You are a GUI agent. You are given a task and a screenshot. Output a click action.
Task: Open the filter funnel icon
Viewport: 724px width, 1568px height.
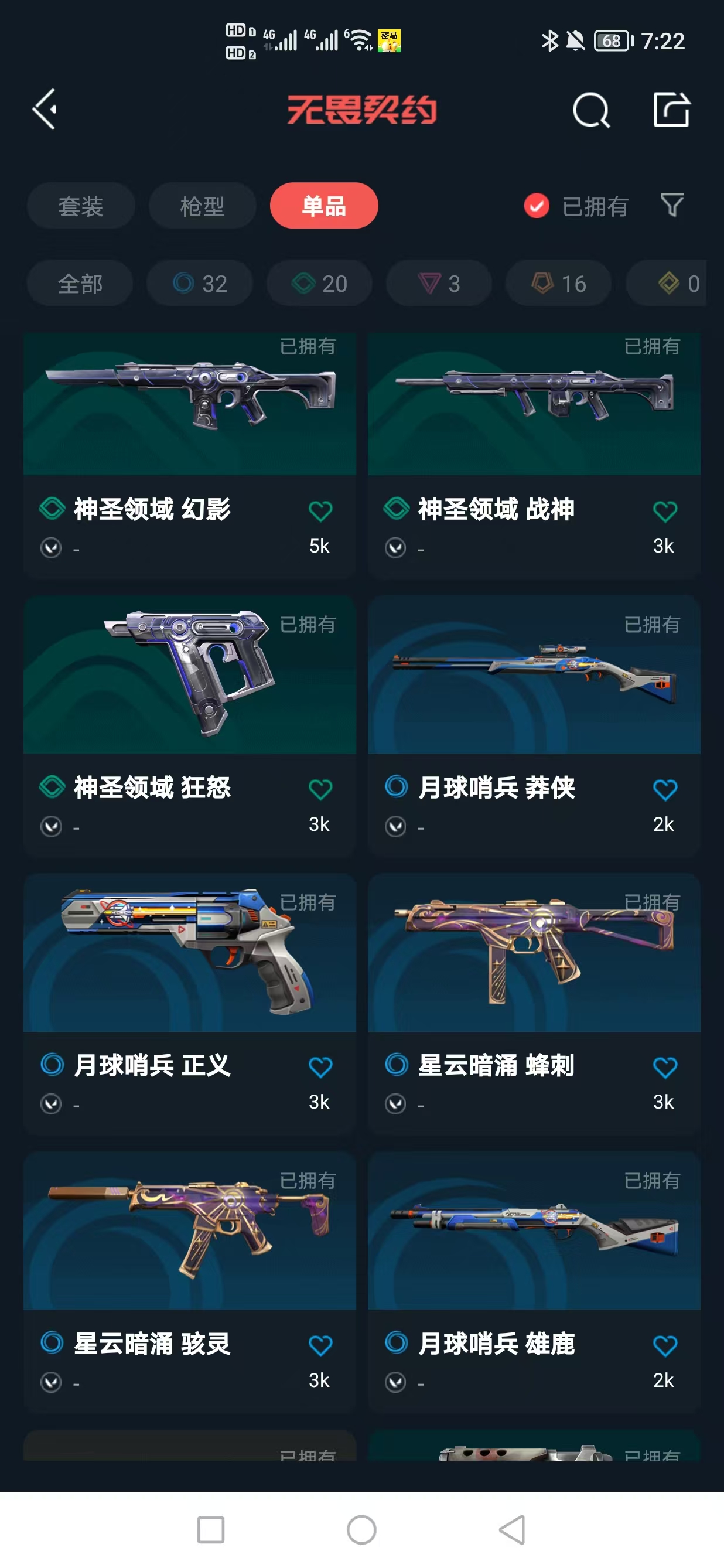pyautogui.click(x=672, y=205)
